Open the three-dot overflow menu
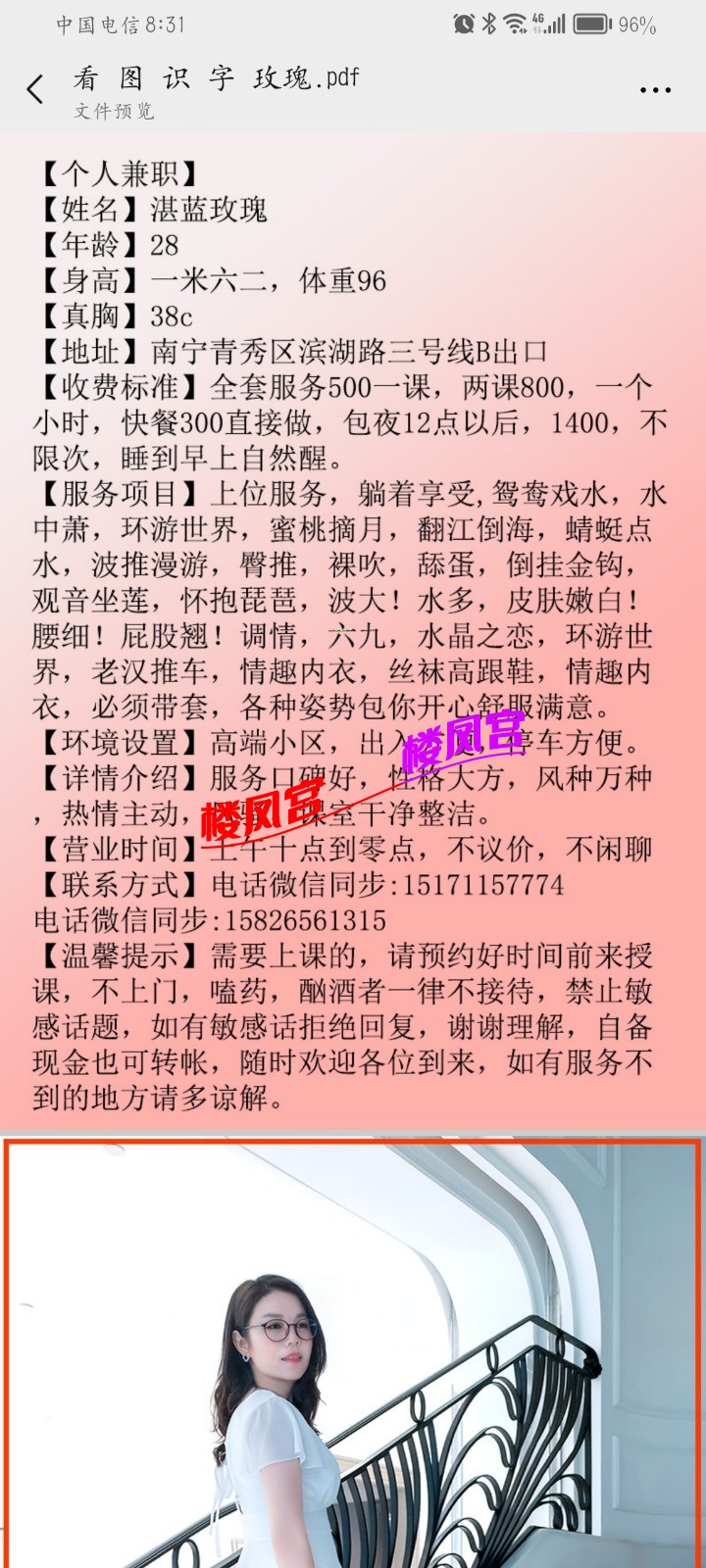Image resolution: width=706 pixels, height=1568 pixels. pyautogui.click(x=654, y=90)
